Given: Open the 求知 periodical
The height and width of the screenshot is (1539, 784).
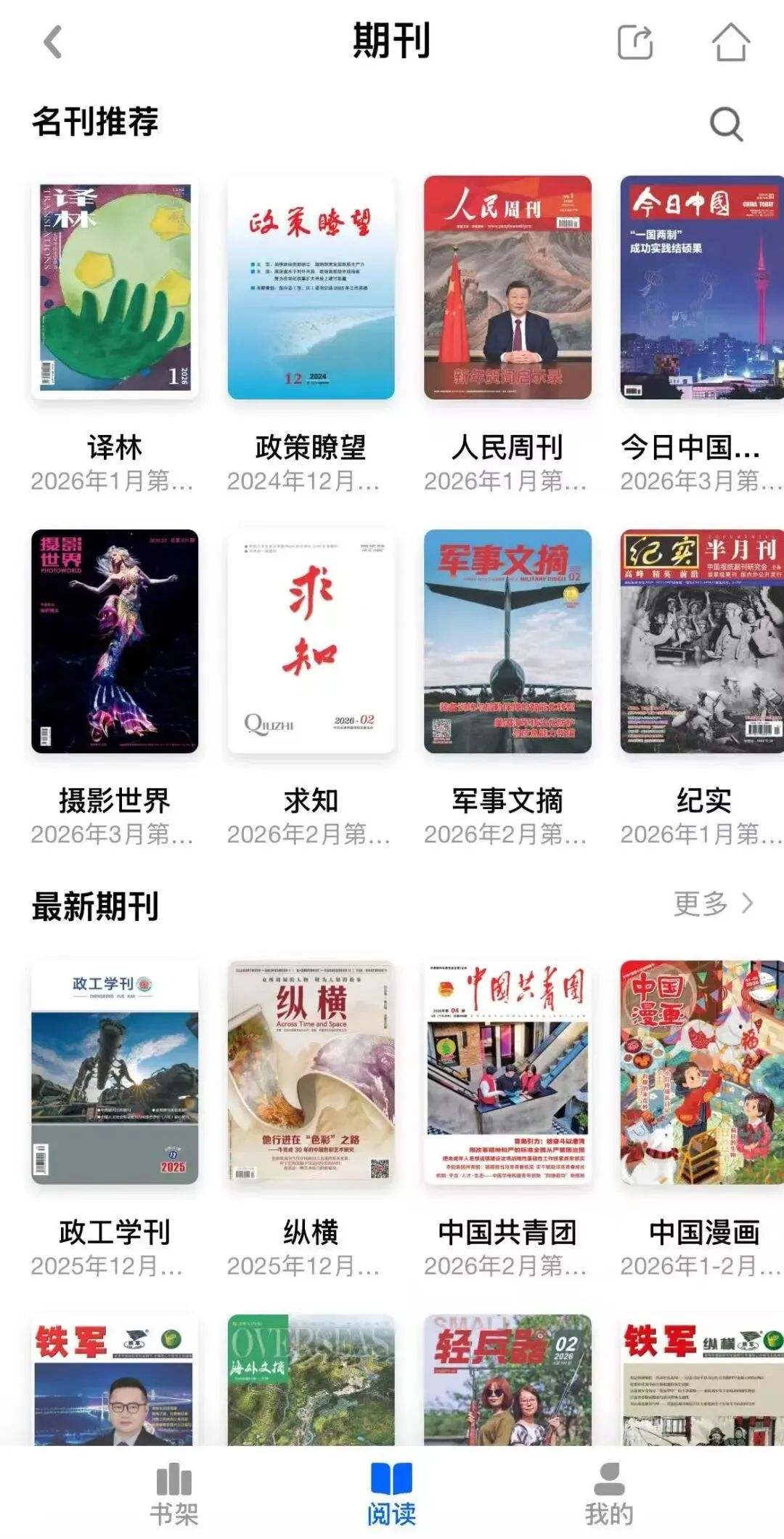Looking at the screenshot, I should pos(311,641).
